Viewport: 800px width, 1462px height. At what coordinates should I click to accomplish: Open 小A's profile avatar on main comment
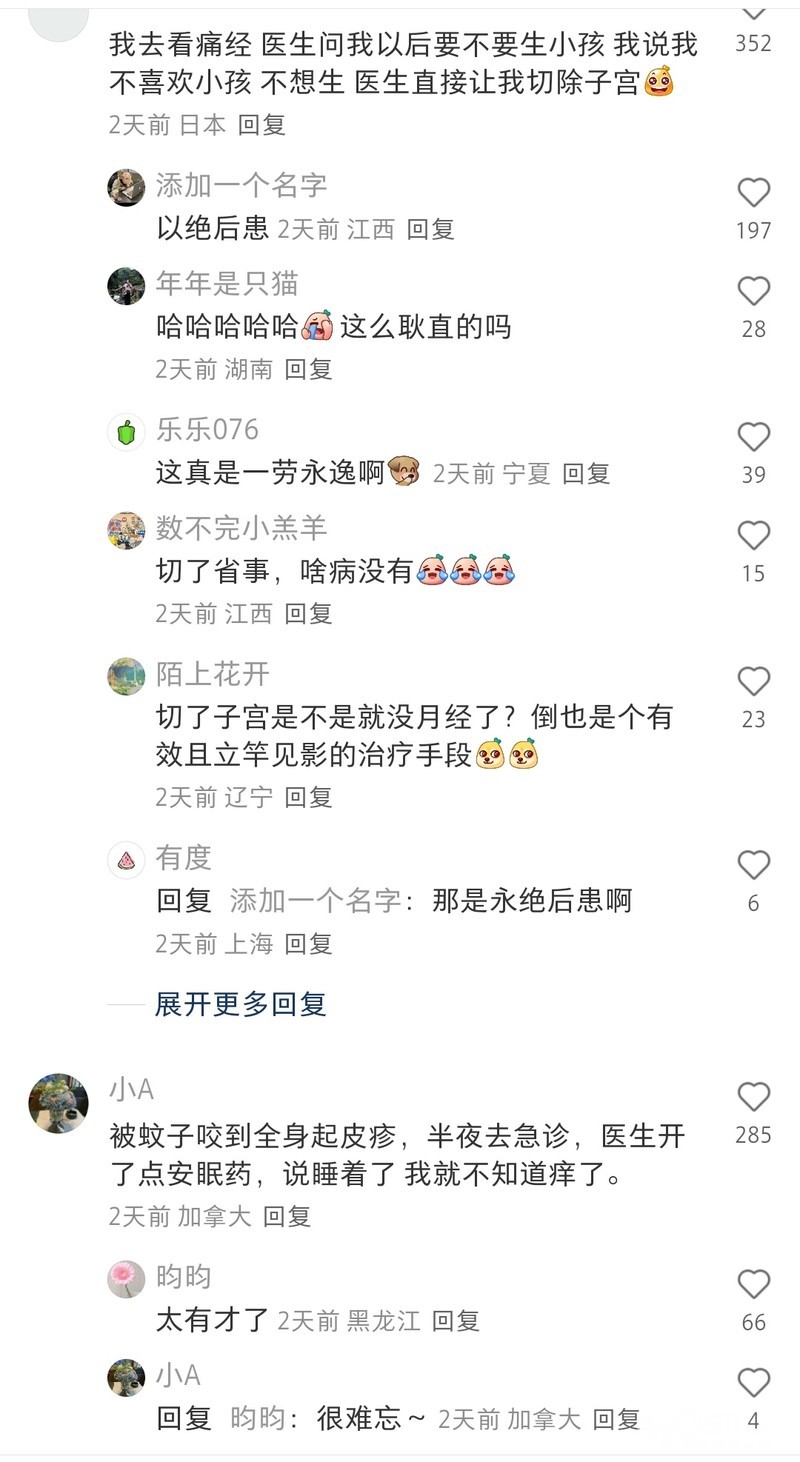58,1104
